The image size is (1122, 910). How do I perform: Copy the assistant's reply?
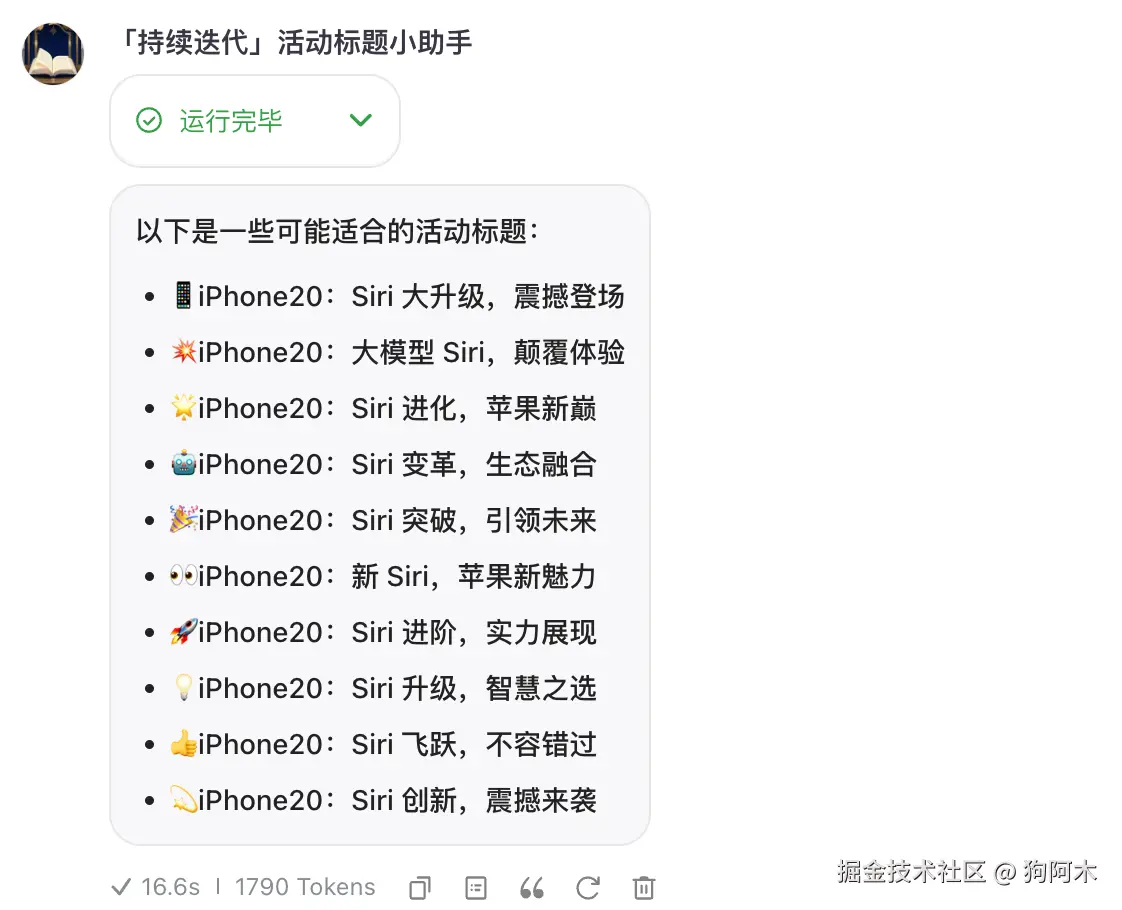(420, 887)
